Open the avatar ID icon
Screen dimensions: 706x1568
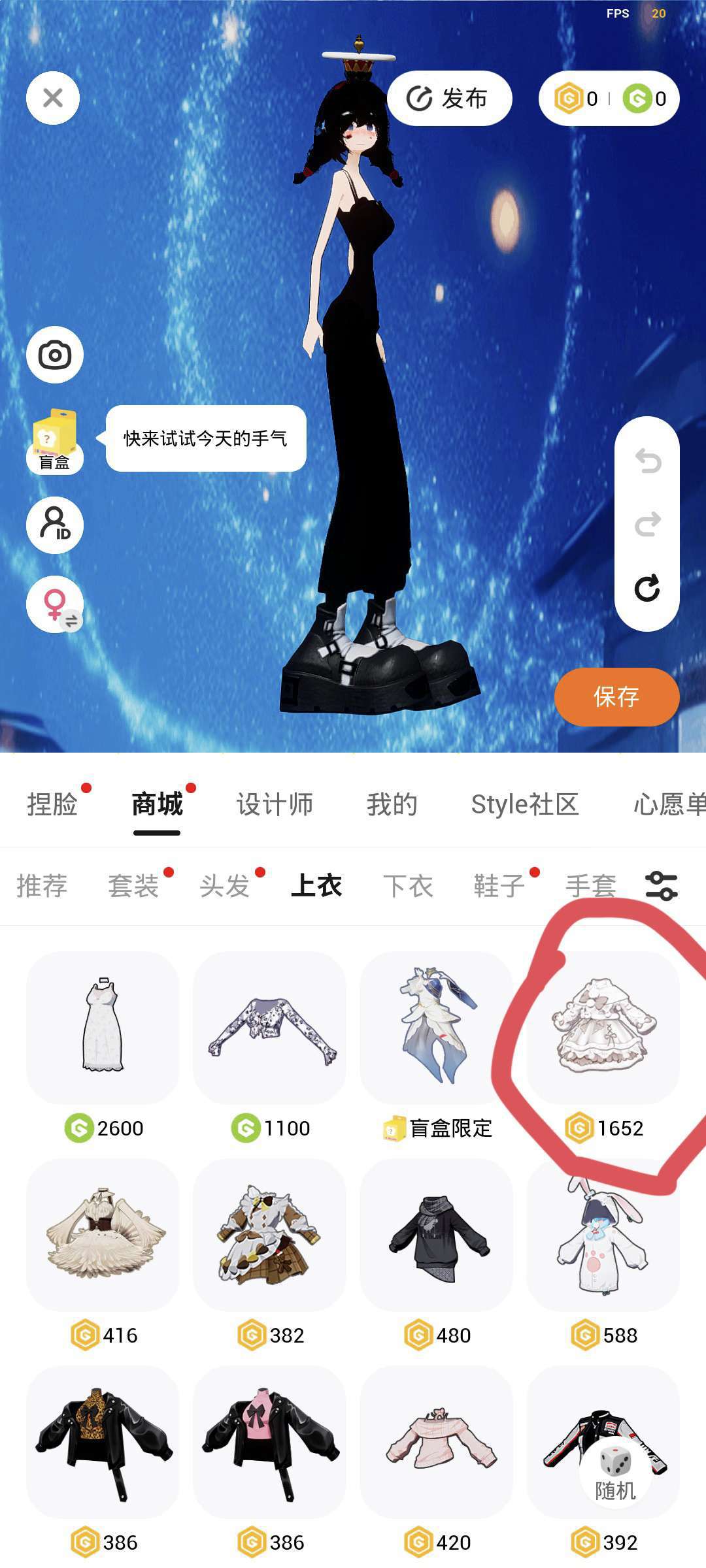point(55,525)
